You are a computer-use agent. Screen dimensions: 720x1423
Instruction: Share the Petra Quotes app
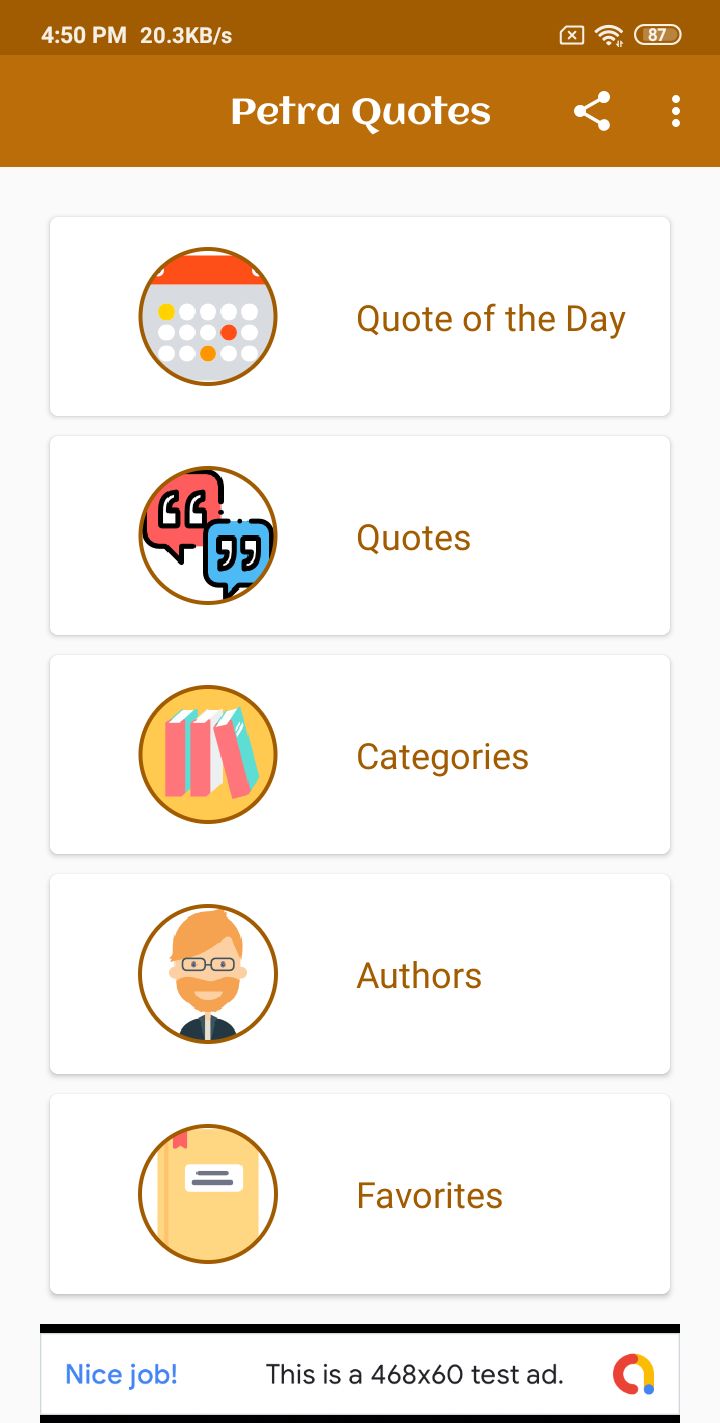tap(592, 111)
